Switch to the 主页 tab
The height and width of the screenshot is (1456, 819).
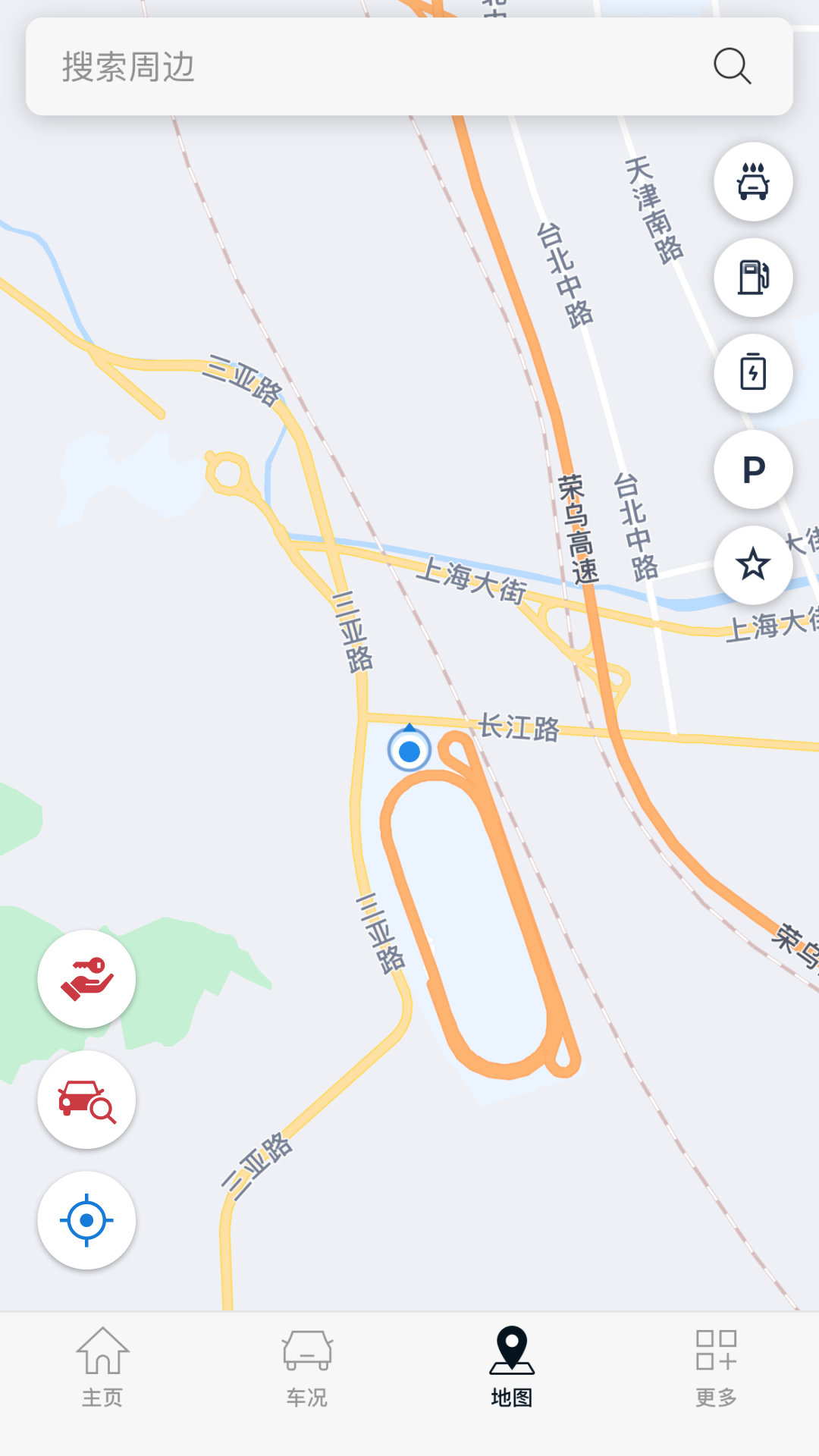(x=102, y=1367)
